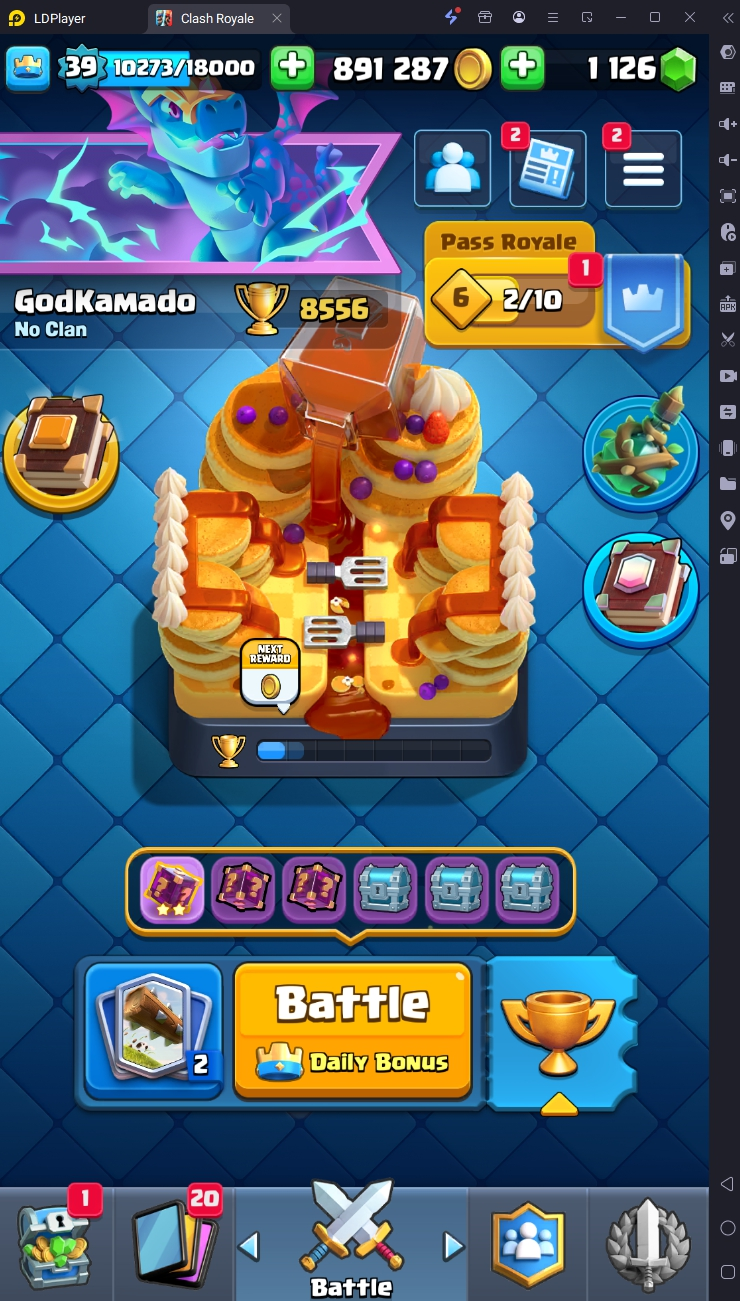The width and height of the screenshot is (740, 1301).
Task: Open the hamburger options menu
Action: tap(643, 170)
